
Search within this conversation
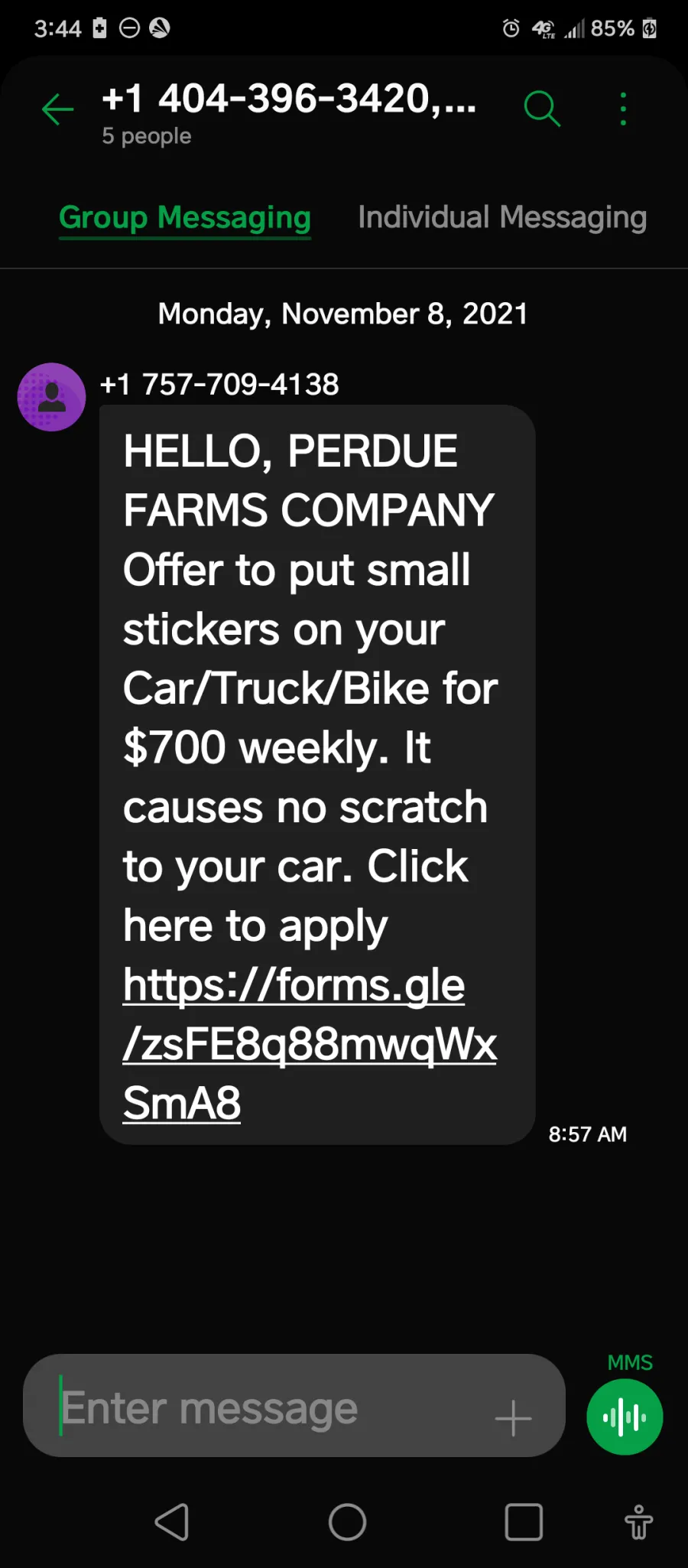tap(542, 109)
